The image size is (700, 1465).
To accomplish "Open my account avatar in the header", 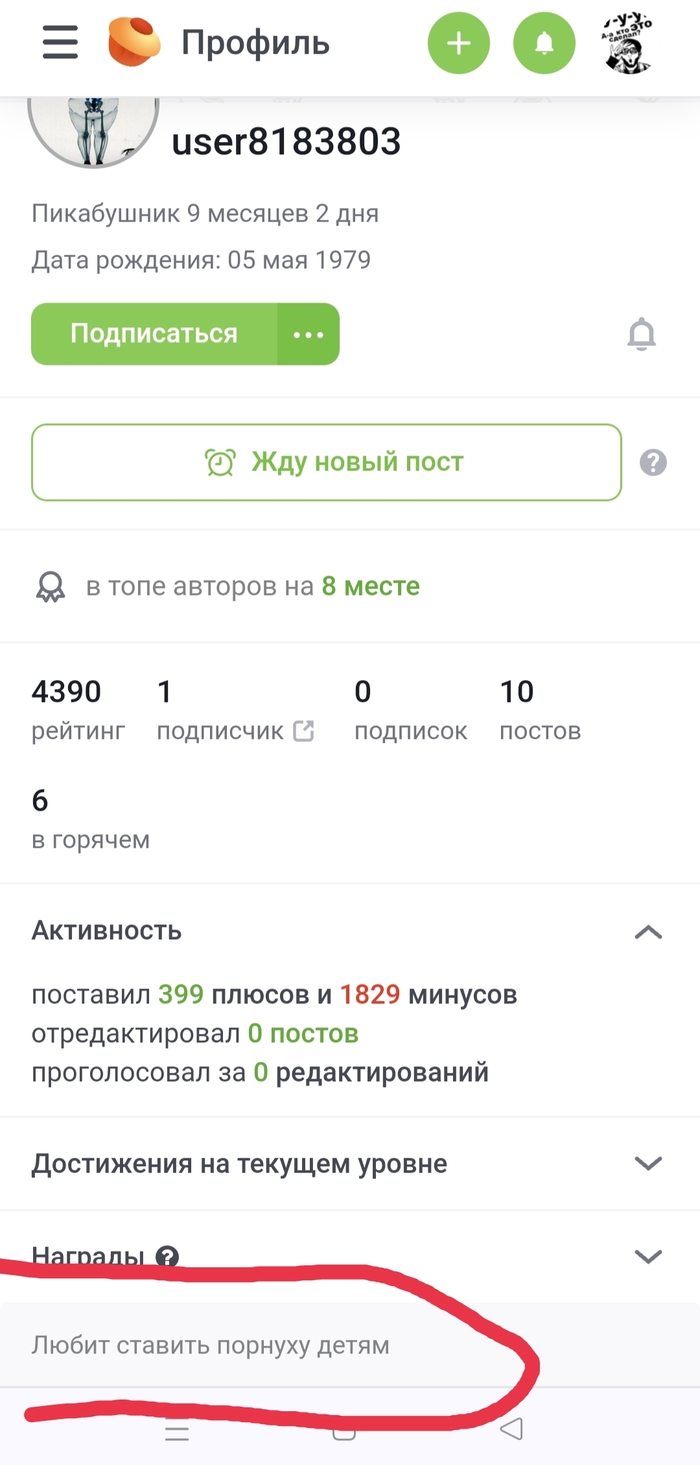I will (x=629, y=43).
